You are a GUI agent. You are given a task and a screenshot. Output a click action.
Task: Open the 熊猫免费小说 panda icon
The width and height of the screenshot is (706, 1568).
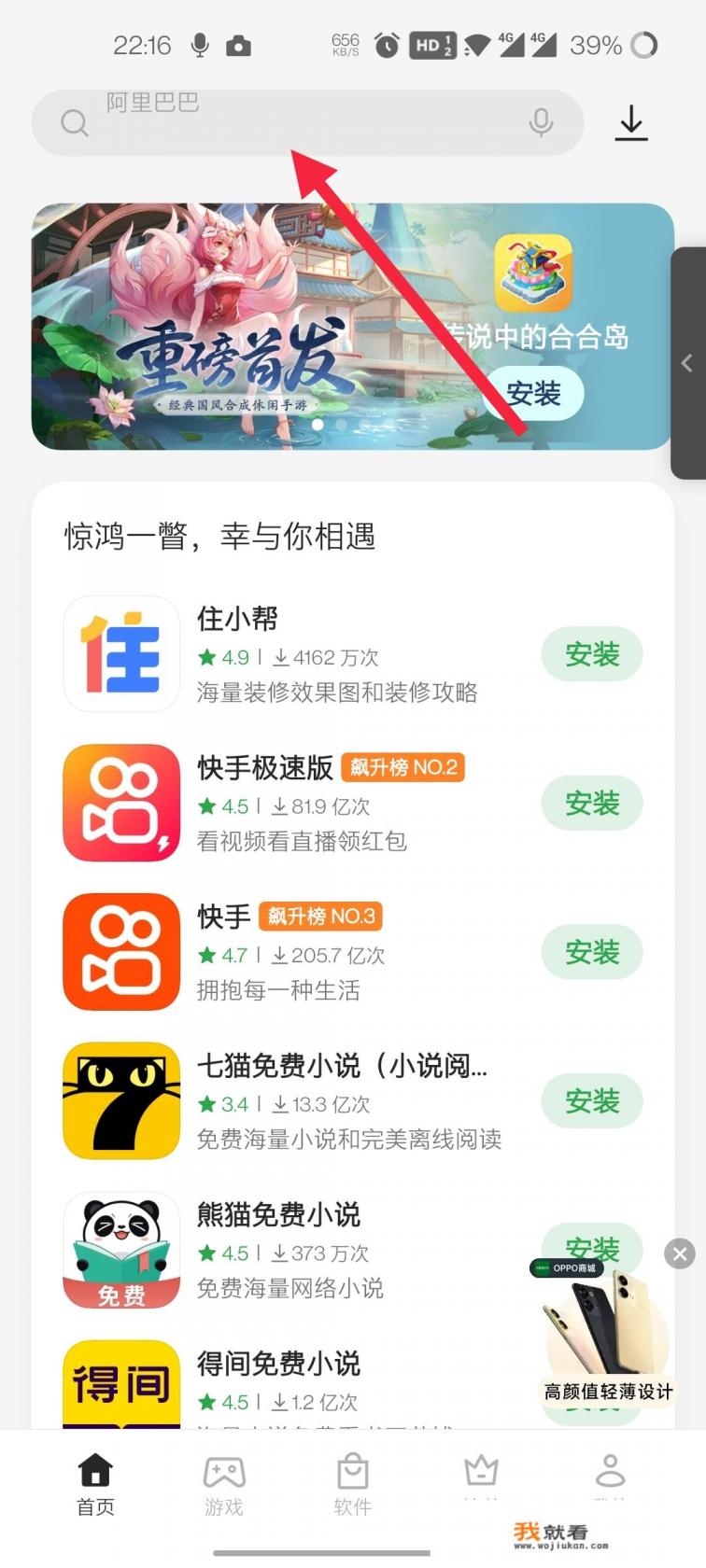(x=120, y=1250)
